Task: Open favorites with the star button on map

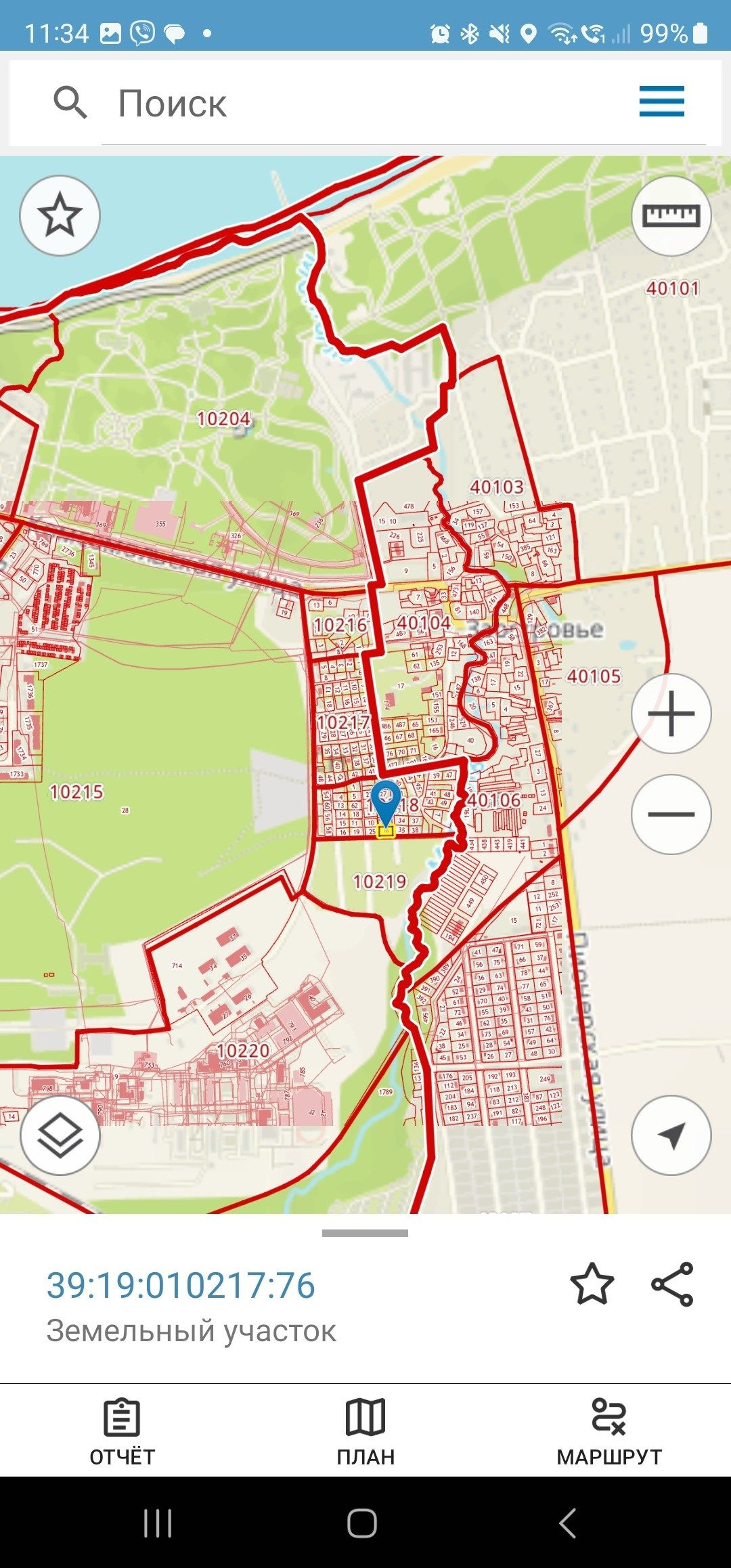Action: coord(60,215)
